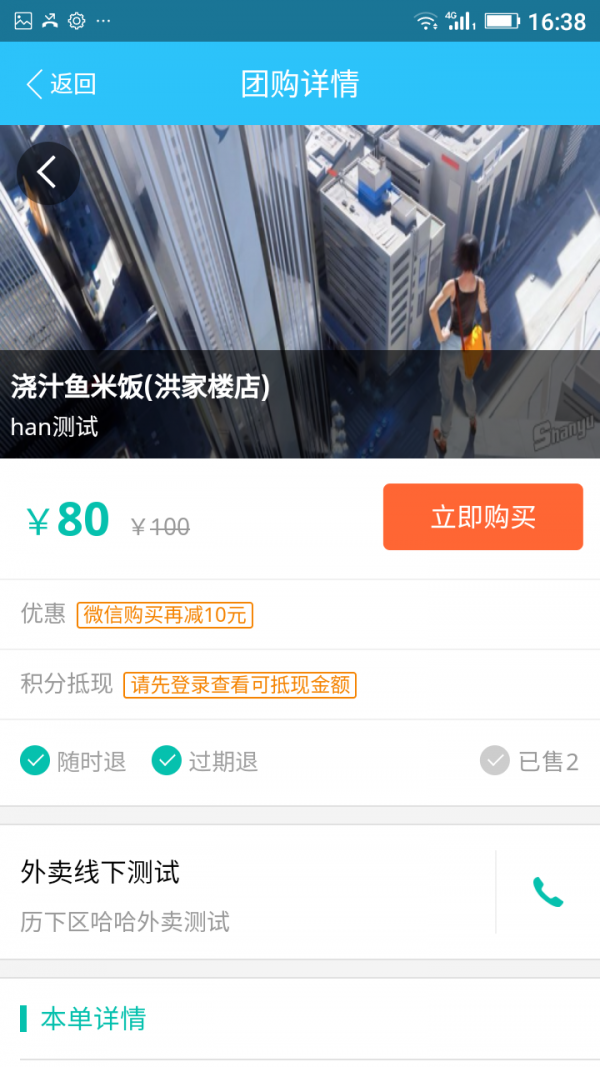Tap the 返回 back button in header

coord(61,84)
